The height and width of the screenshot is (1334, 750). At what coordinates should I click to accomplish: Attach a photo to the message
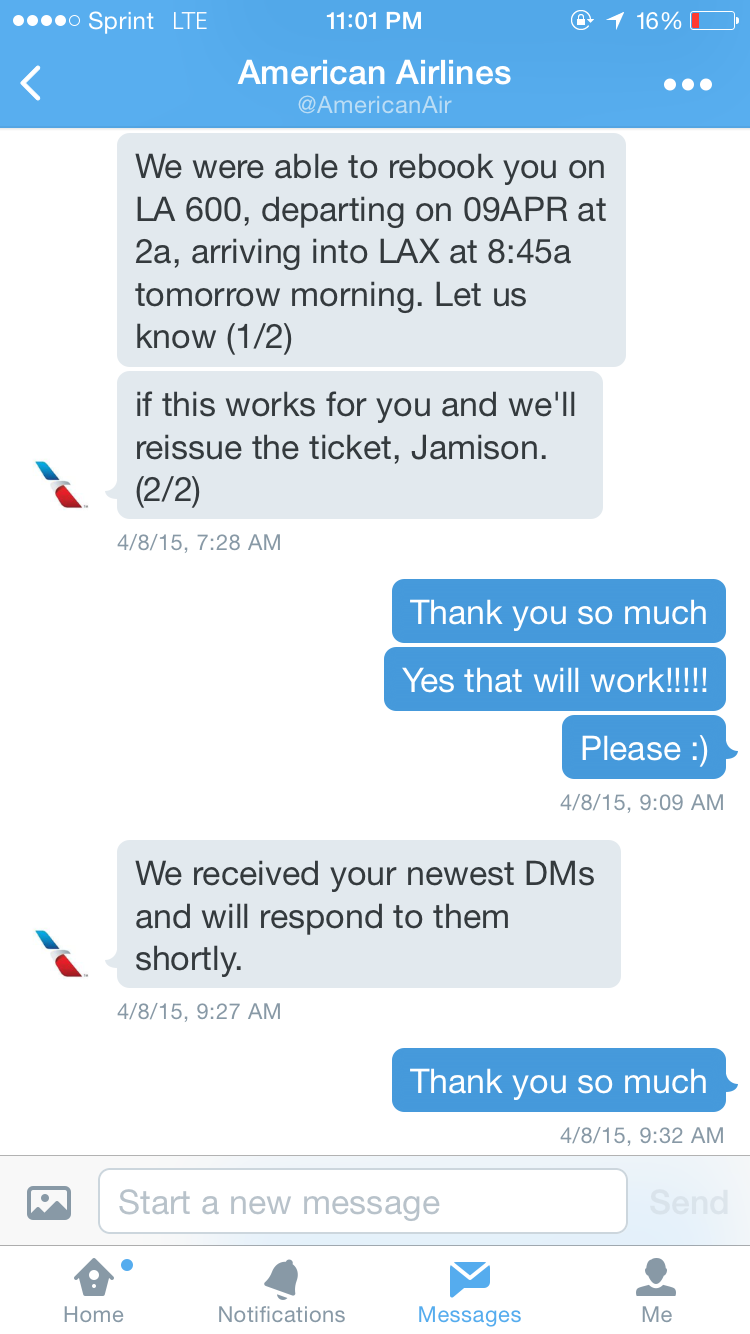point(49,1201)
